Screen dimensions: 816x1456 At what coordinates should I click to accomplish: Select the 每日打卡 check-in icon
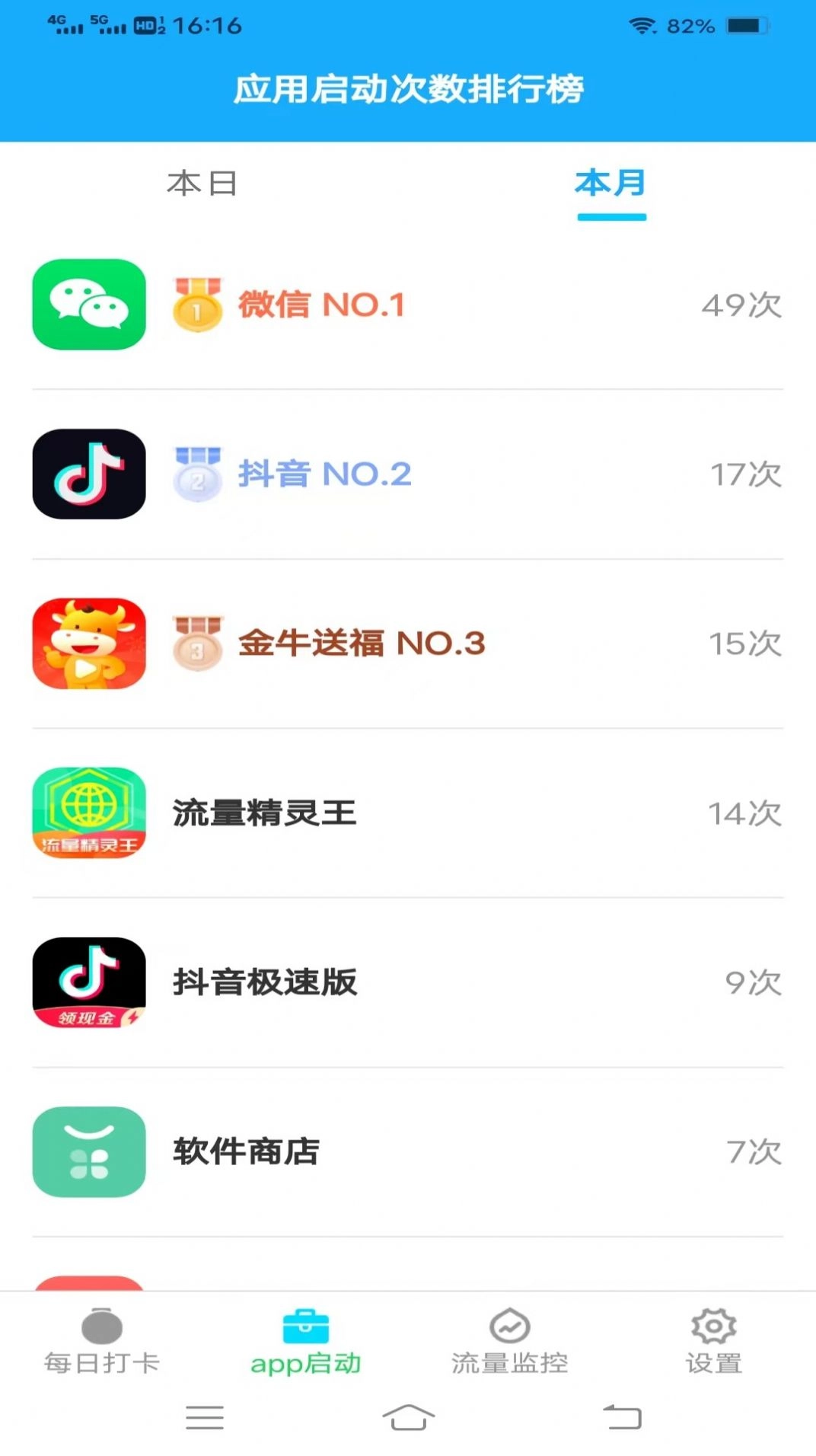102,1340
